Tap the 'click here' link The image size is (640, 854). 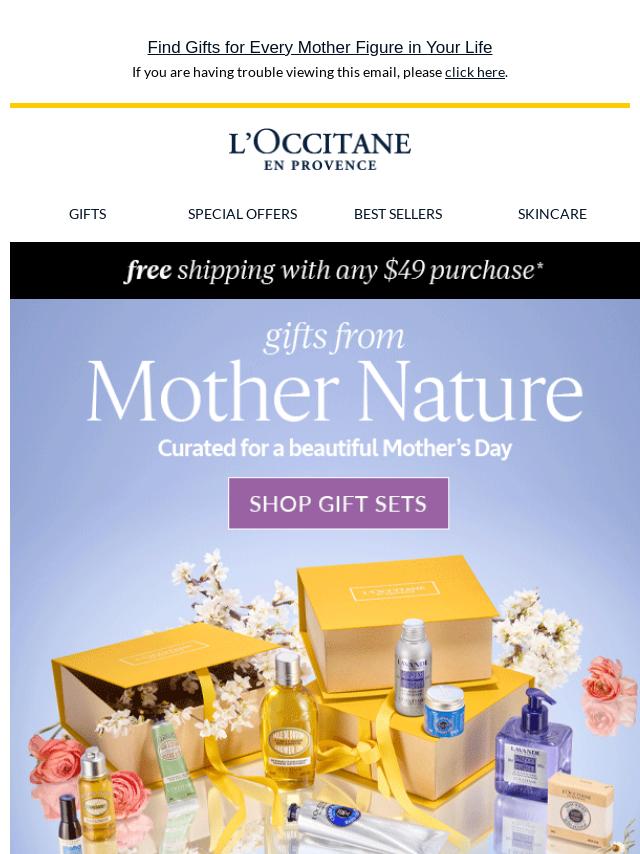[474, 72]
